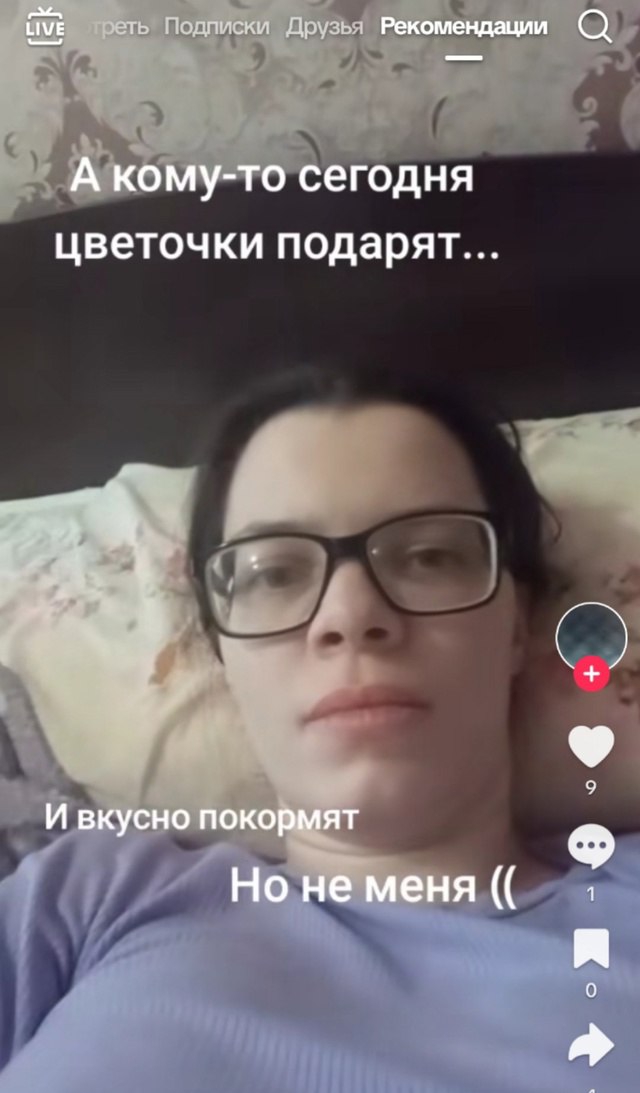
Task: Bookmark this video to favorites
Action: click(x=591, y=949)
